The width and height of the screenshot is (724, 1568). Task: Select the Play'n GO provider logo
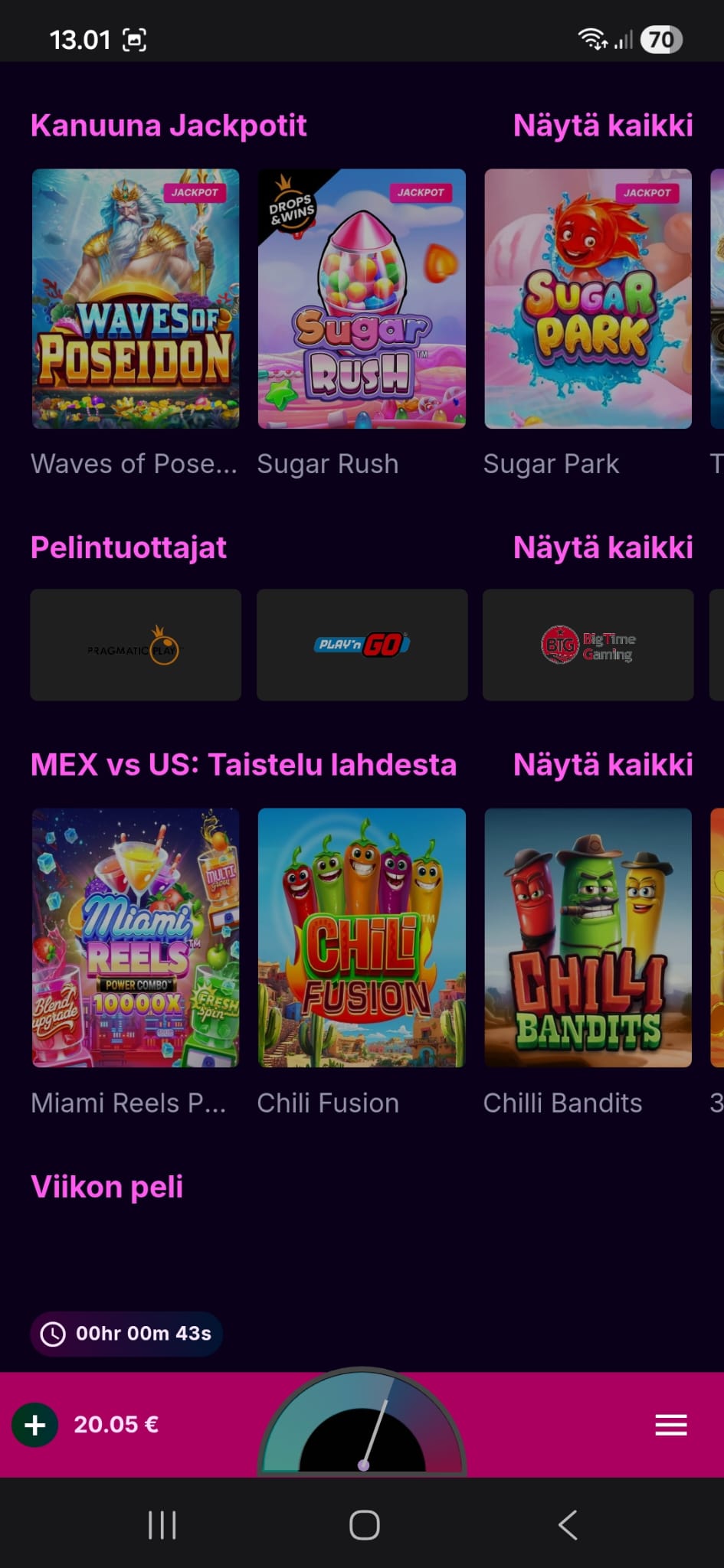[361, 644]
